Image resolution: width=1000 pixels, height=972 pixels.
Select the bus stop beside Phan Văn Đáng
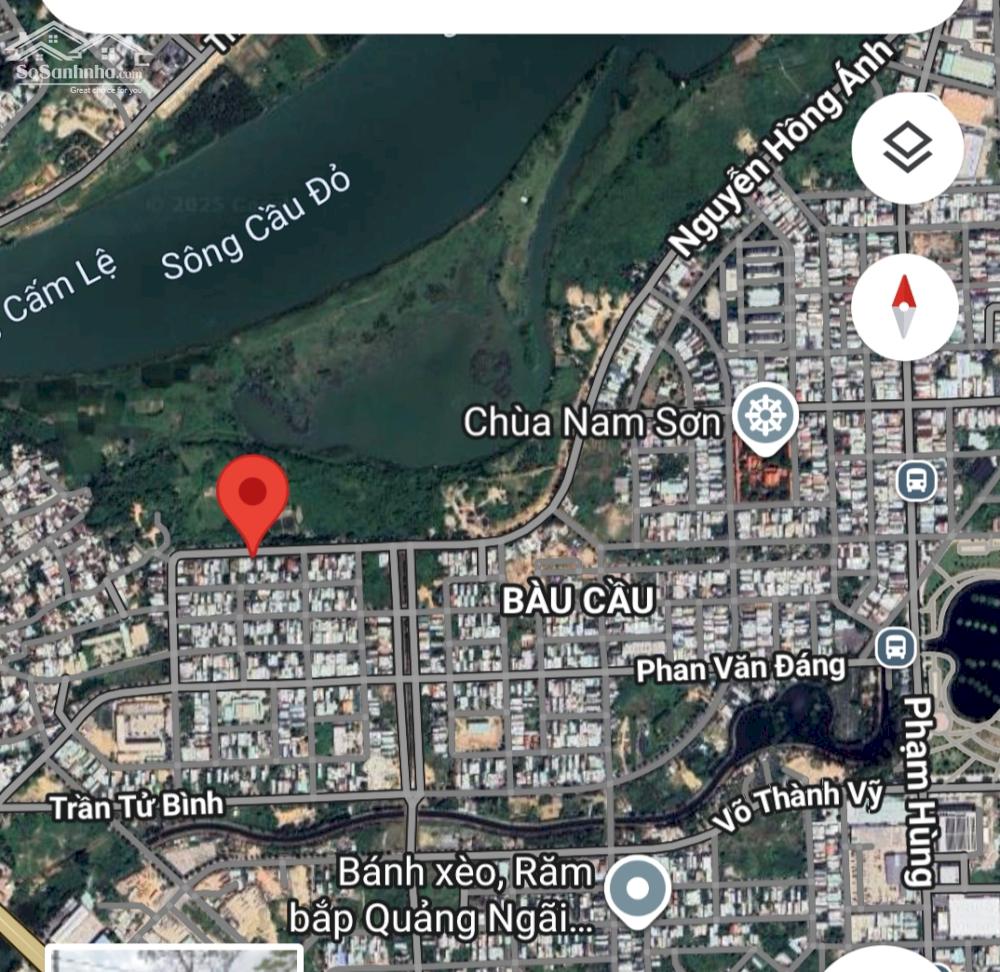[895, 647]
